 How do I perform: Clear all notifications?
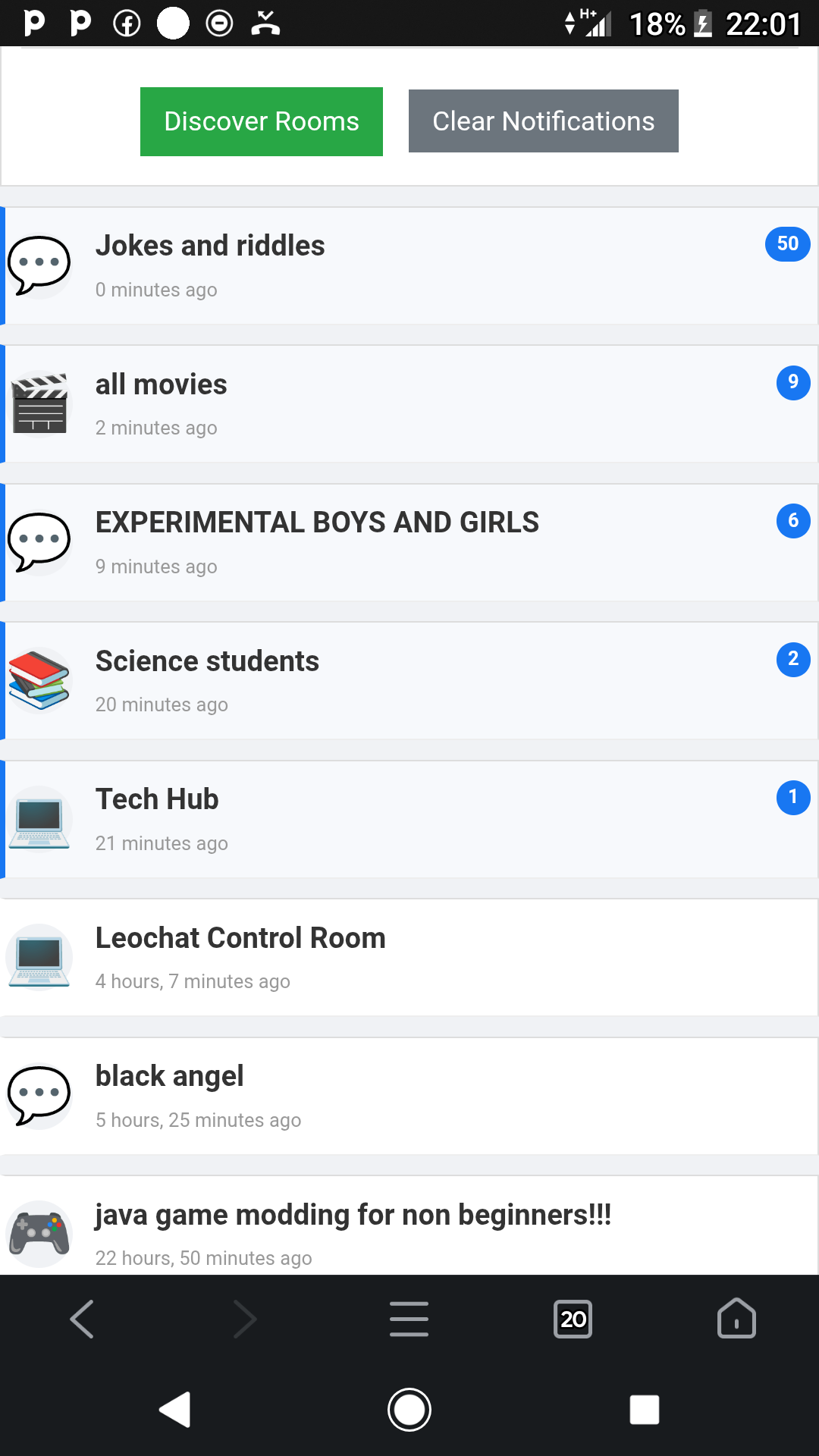(x=543, y=121)
